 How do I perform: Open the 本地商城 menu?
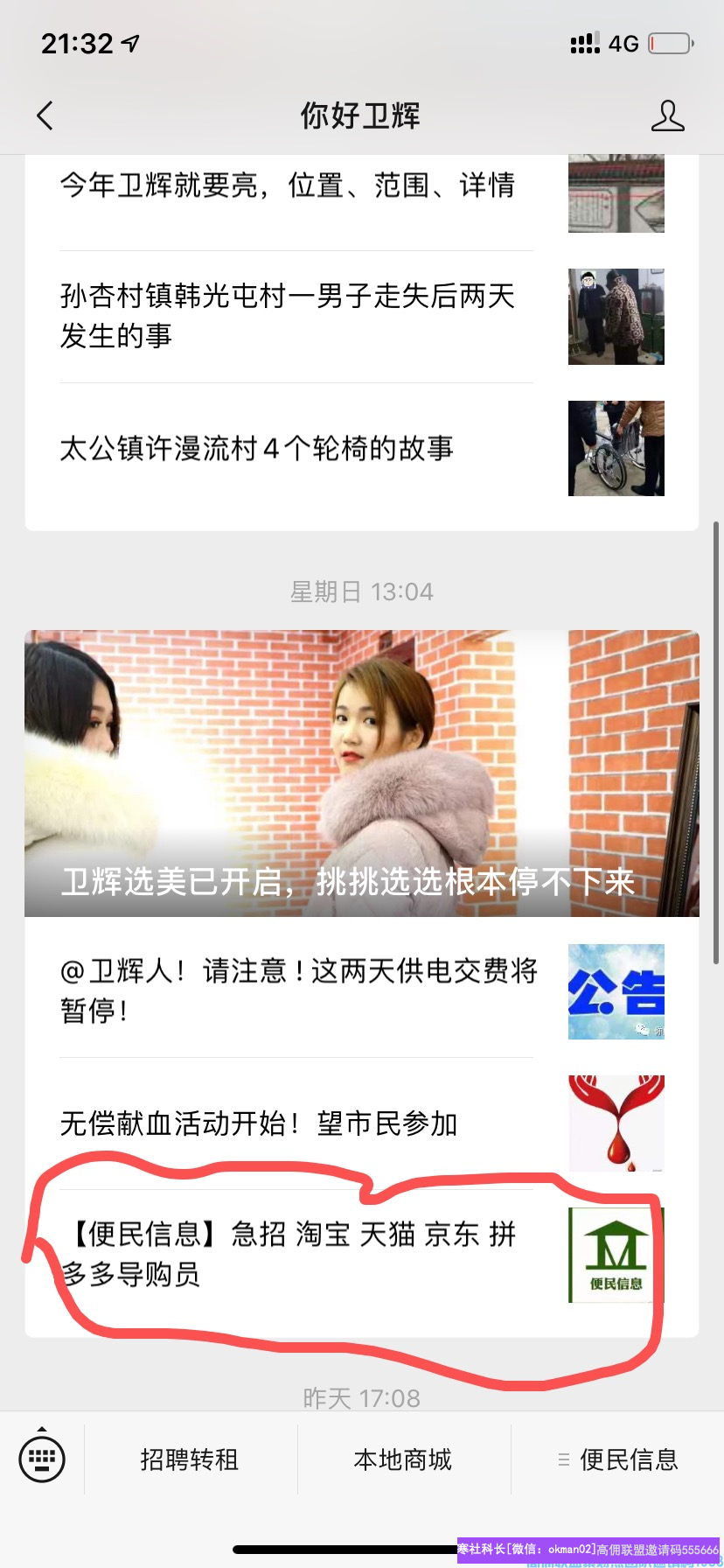click(403, 1459)
